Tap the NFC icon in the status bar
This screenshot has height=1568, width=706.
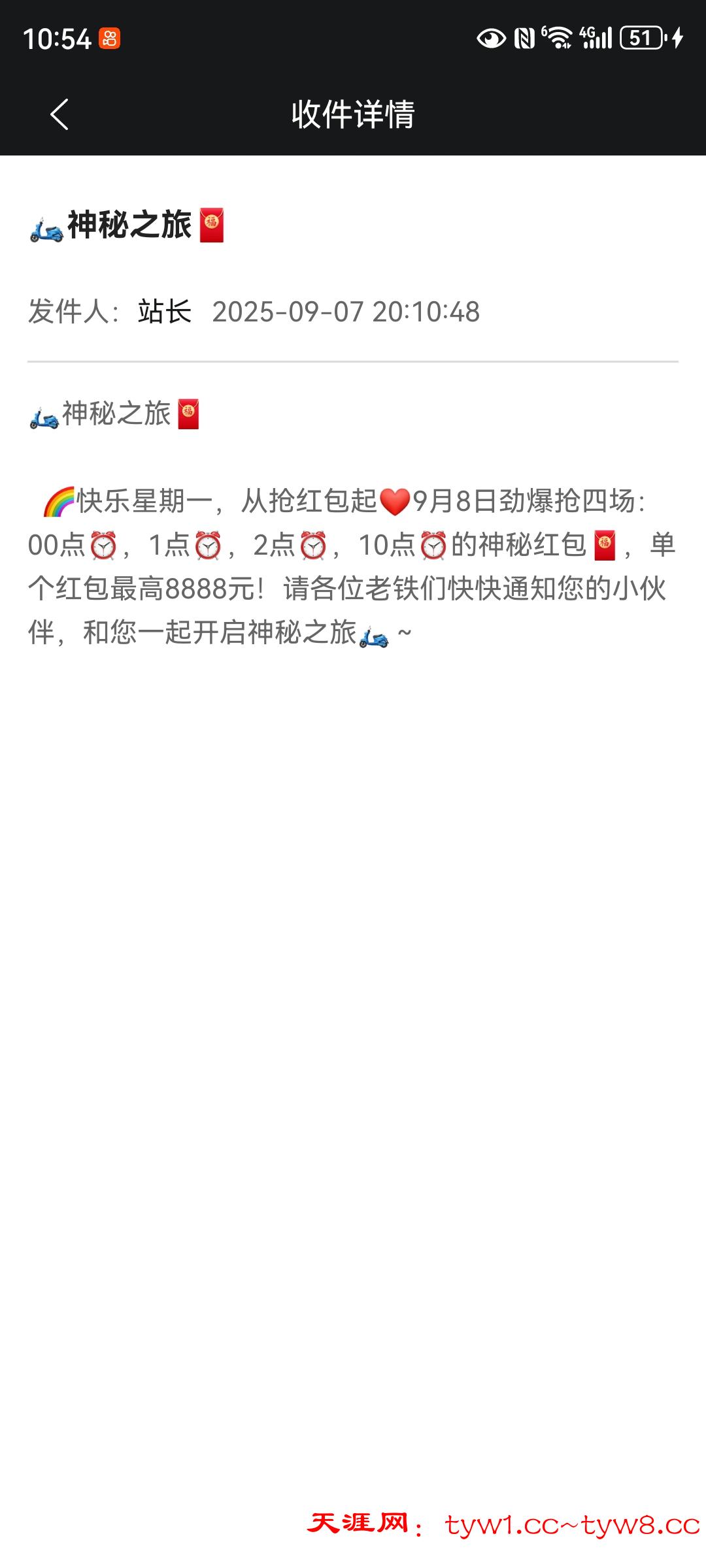[x=523, y=39]
